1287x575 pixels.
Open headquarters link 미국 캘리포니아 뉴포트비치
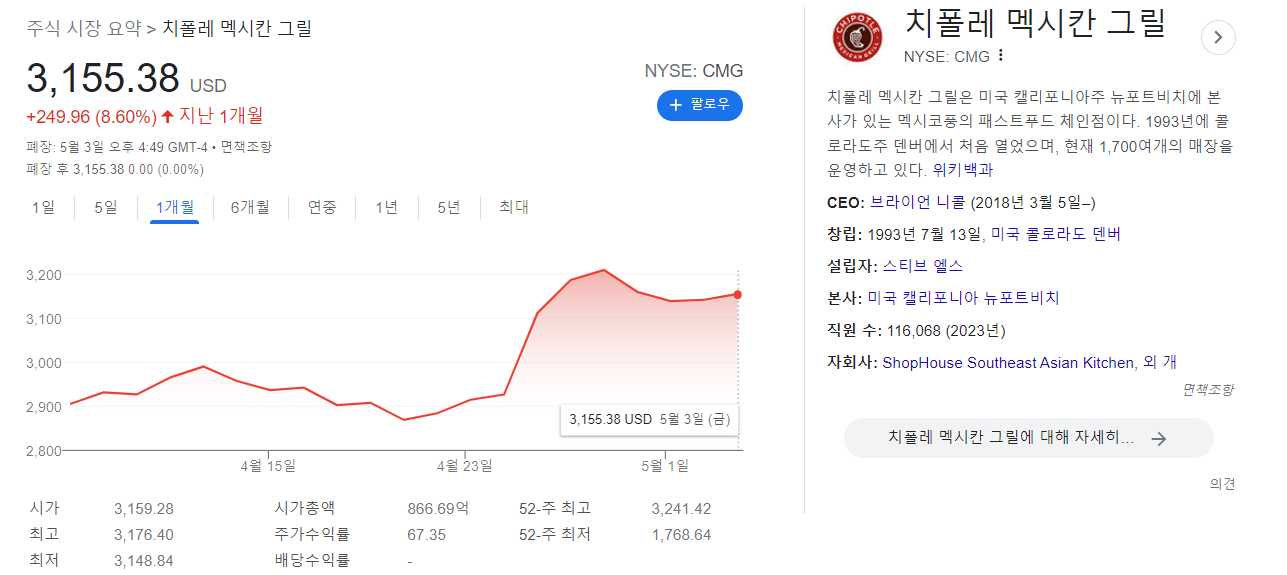(x=963, y=298)
